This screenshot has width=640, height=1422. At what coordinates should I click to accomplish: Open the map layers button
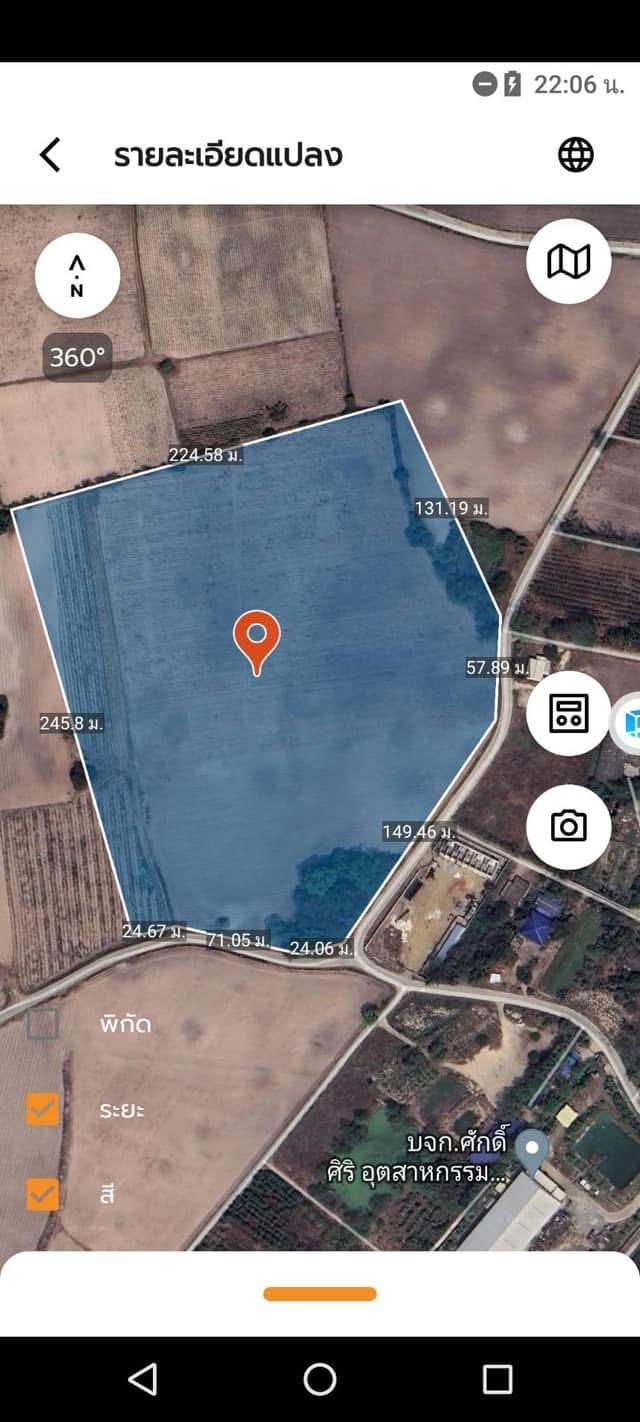pos(568,261)
